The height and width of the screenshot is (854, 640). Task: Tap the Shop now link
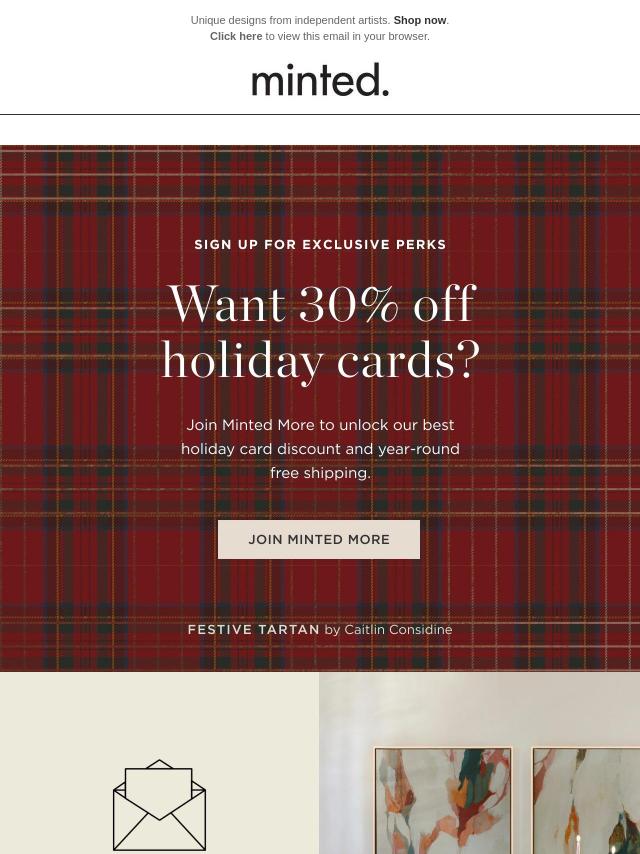pyautogui.click(x=419, y=20)
